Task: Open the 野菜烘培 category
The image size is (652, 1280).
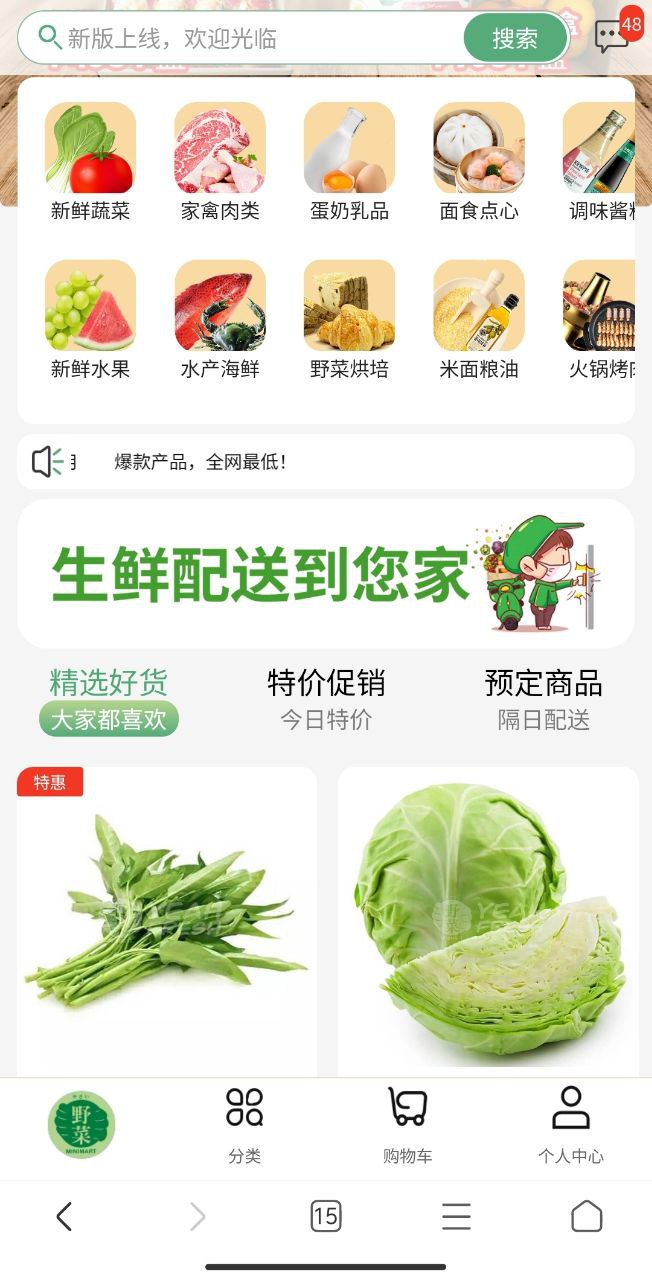Action: [349, 319]
